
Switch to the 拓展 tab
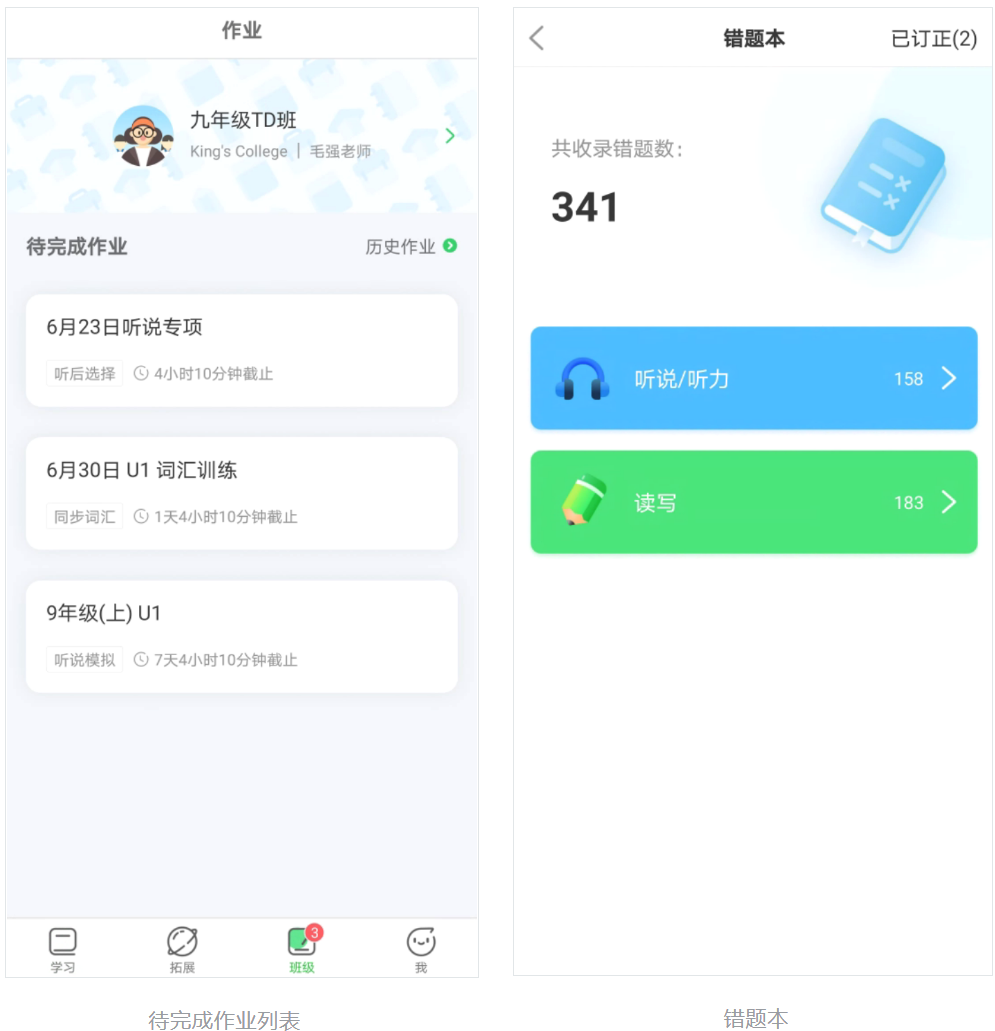(182, 950)
